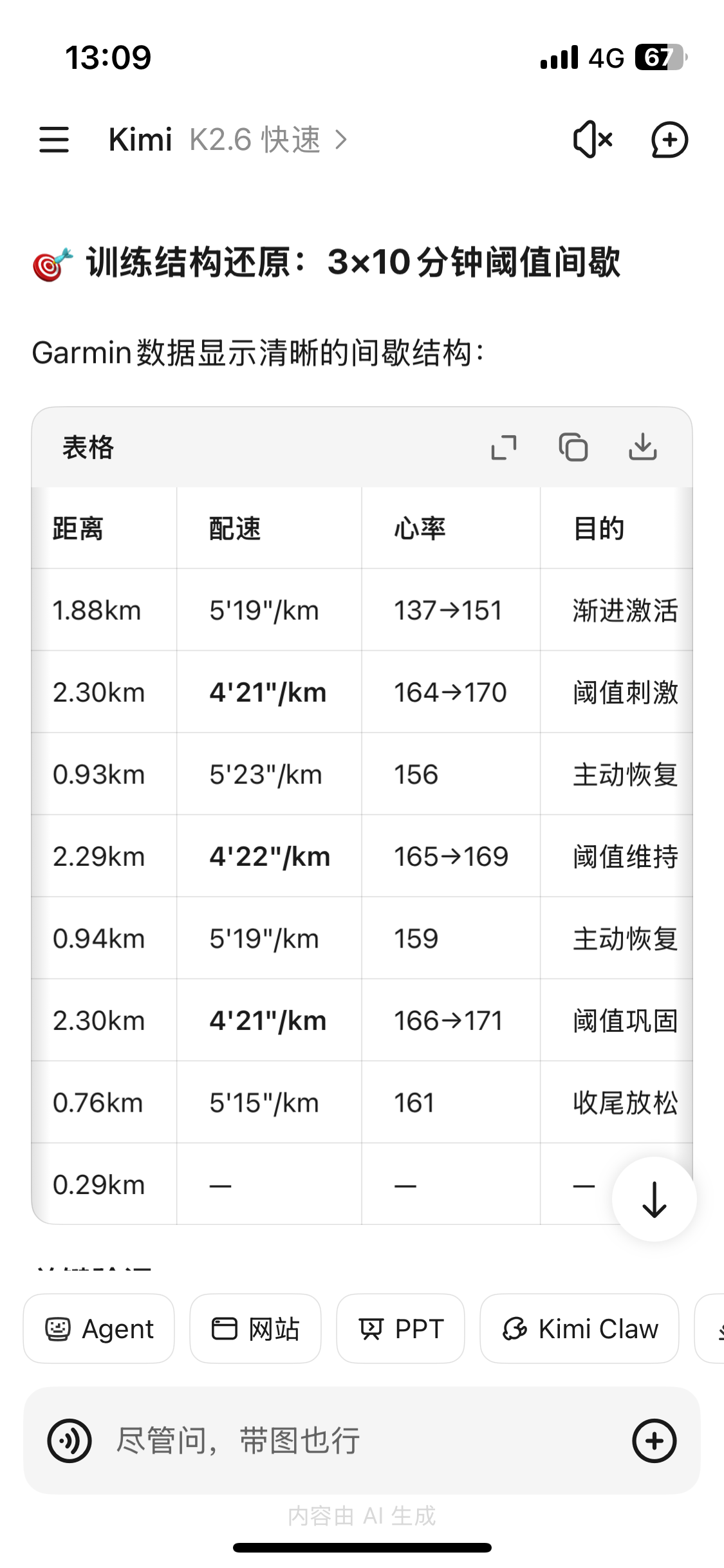
Task: Jump to bottom with down arrow button
Action: click(x=654, y=1199)
